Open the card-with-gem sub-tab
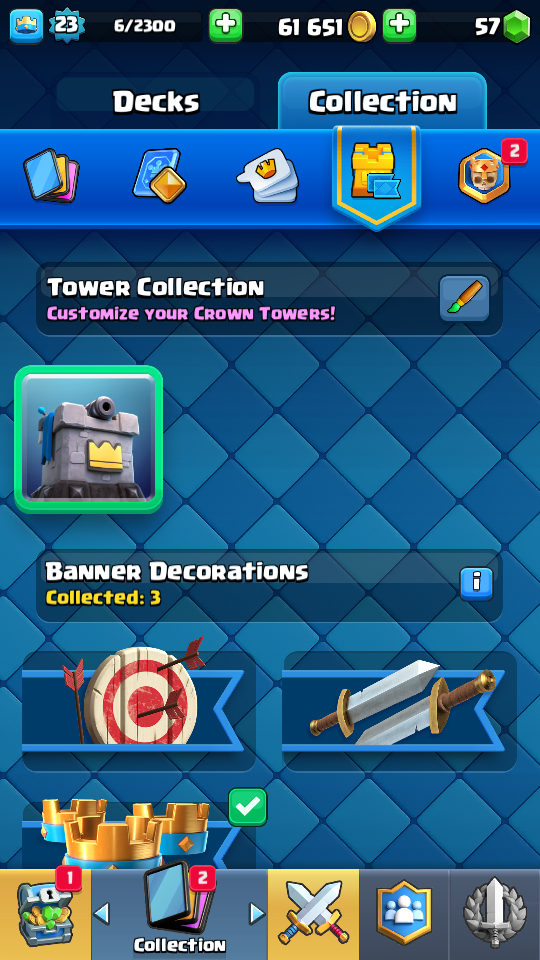Screen dimensions: 540x960 click(x=159, y=176)
